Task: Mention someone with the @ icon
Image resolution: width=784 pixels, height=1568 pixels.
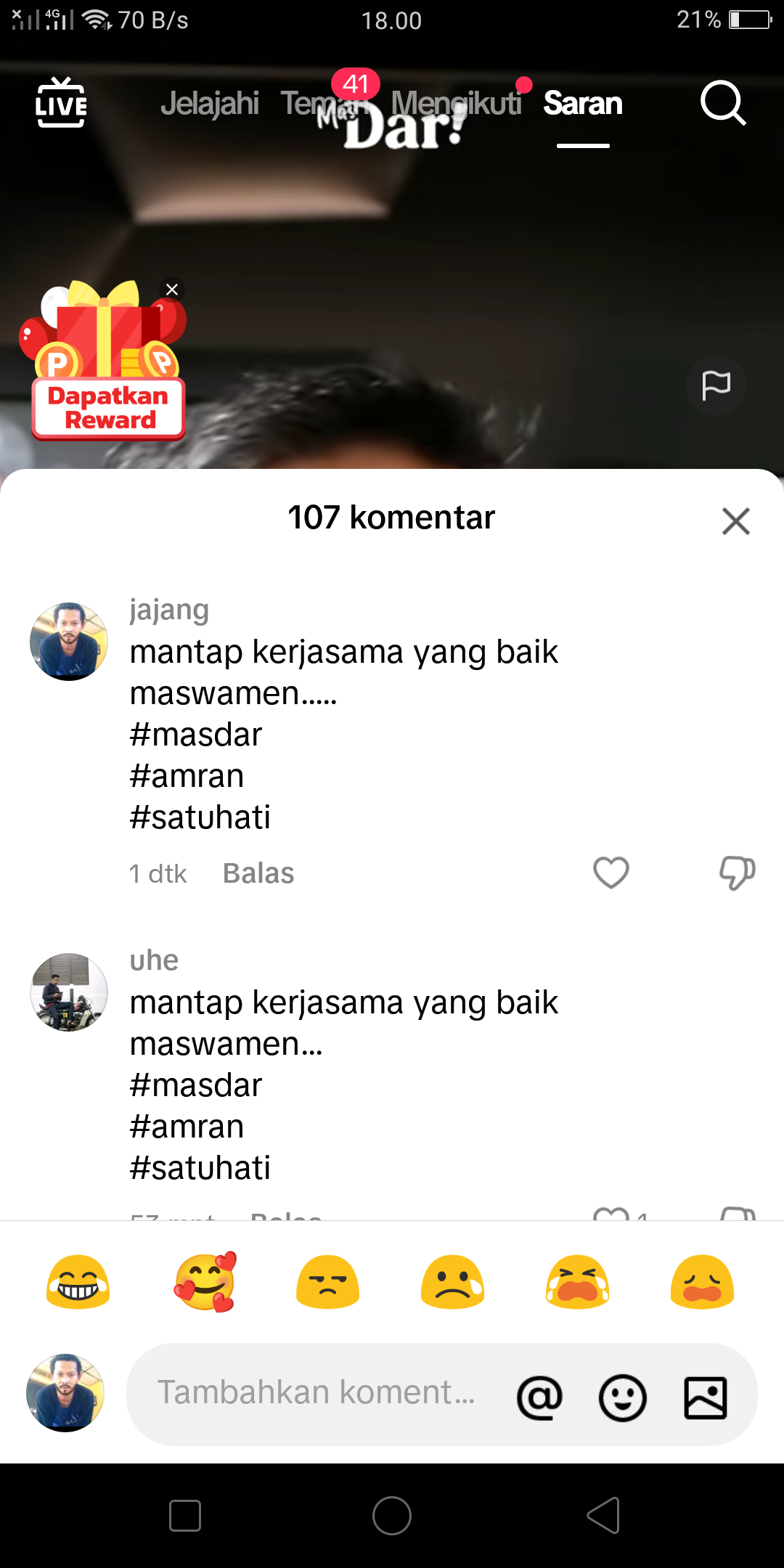Action: point(539,1397)
